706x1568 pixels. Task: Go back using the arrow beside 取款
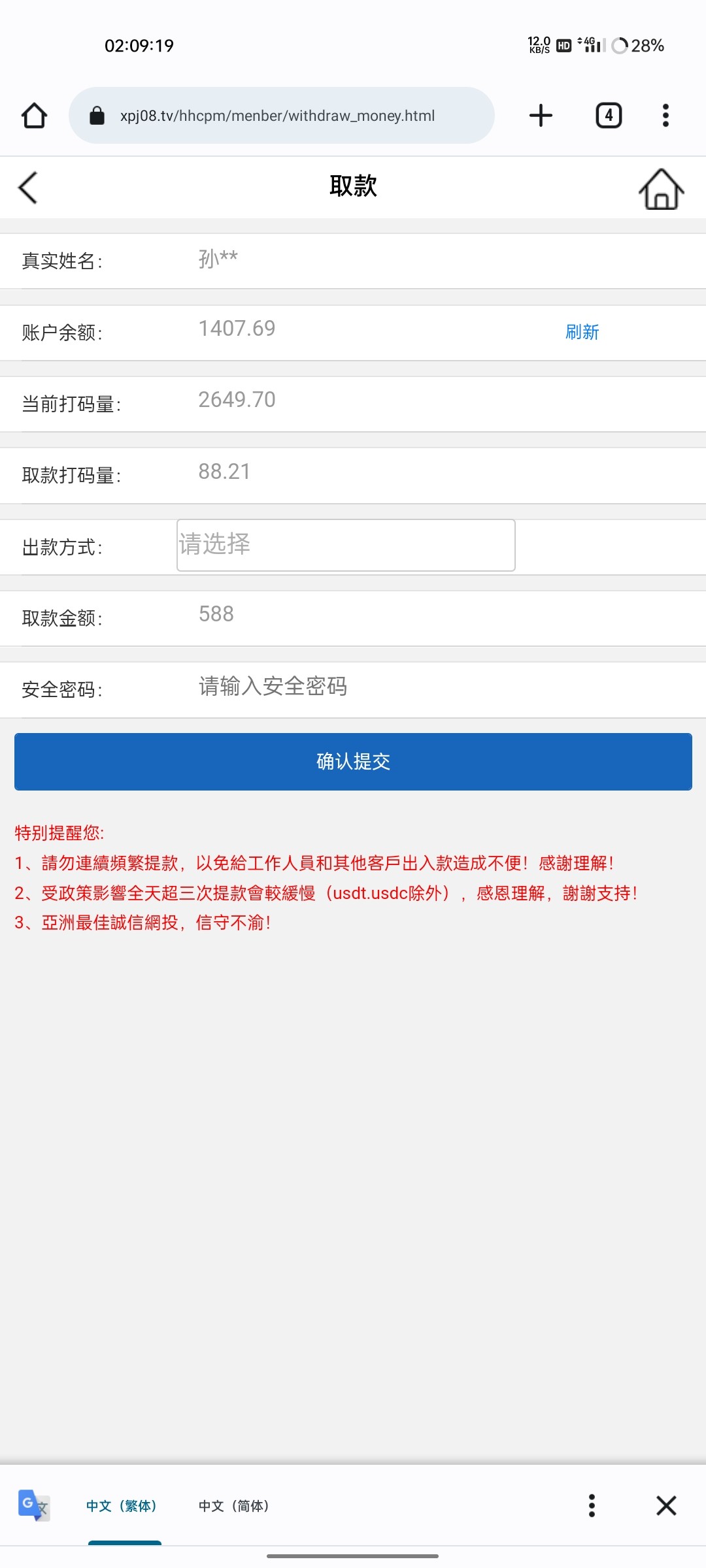28,188
